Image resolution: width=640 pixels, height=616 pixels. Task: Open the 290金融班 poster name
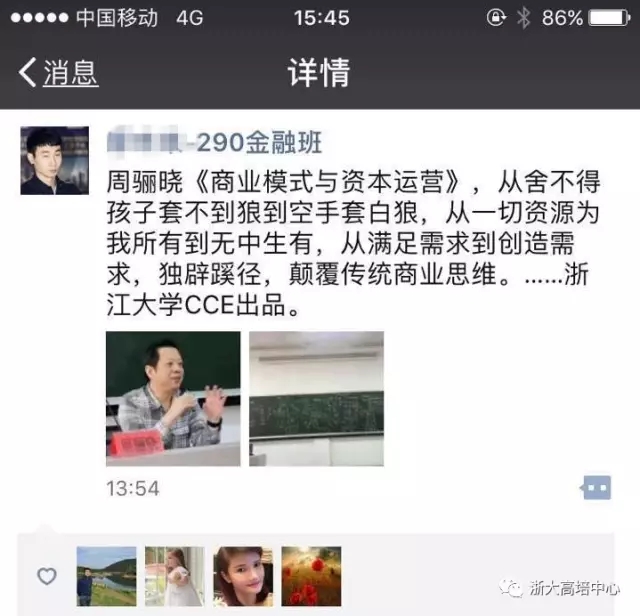click(x=214, y=142)
